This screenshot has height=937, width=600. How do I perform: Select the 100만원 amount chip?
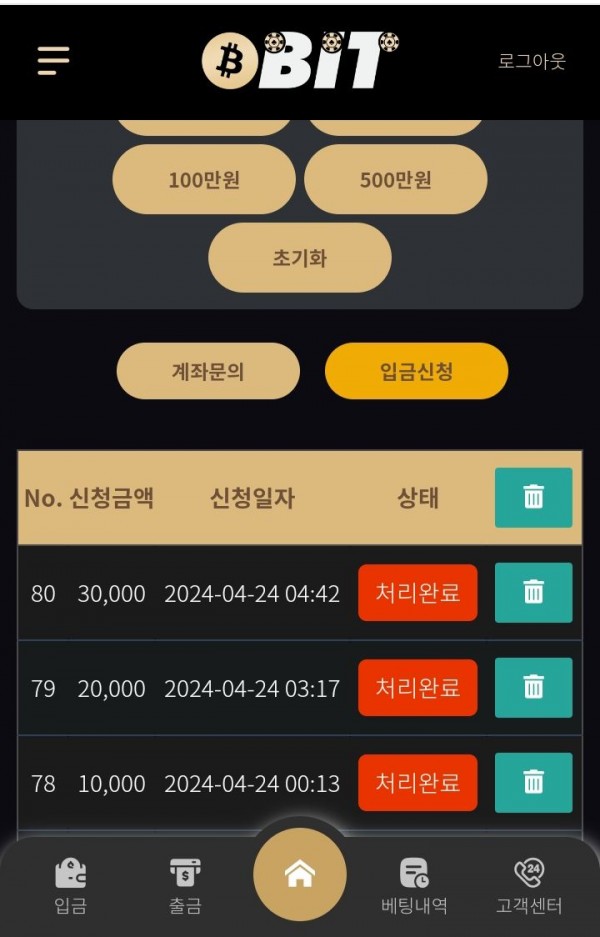[204, 180]
